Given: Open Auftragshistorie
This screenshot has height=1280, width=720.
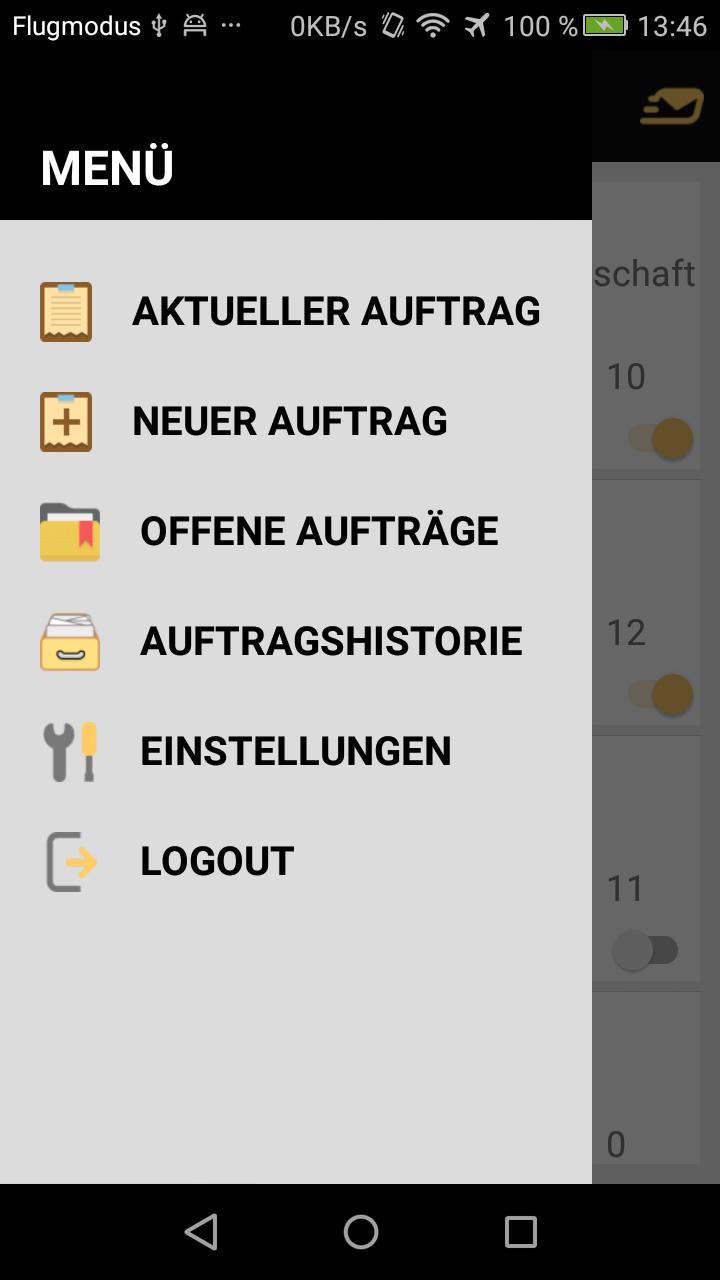Looking at the screenshot, I should tap(330, 642).
